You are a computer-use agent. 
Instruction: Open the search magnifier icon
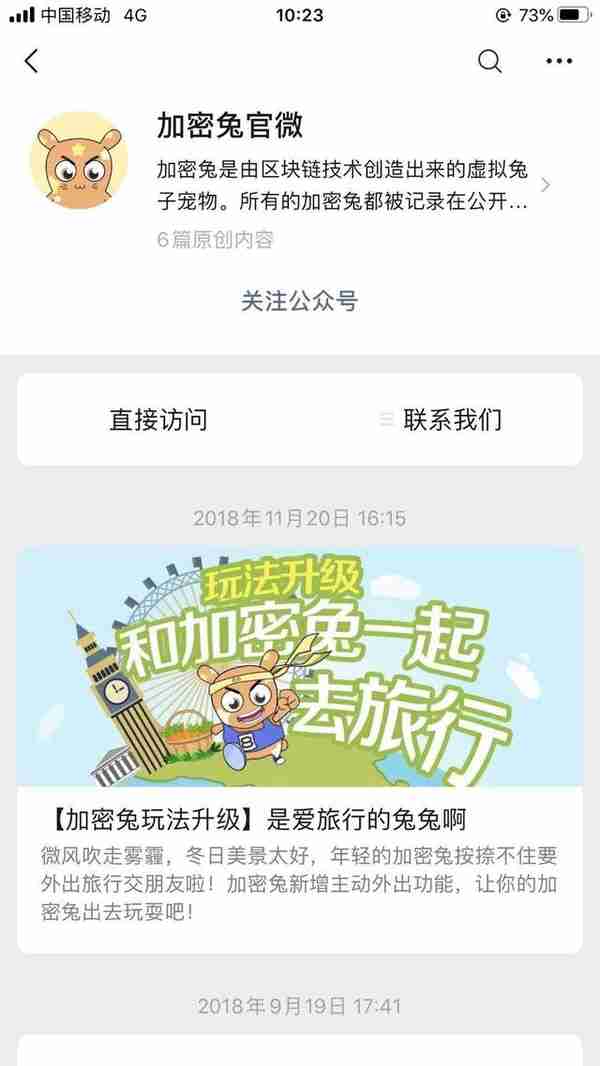point(490,61)
